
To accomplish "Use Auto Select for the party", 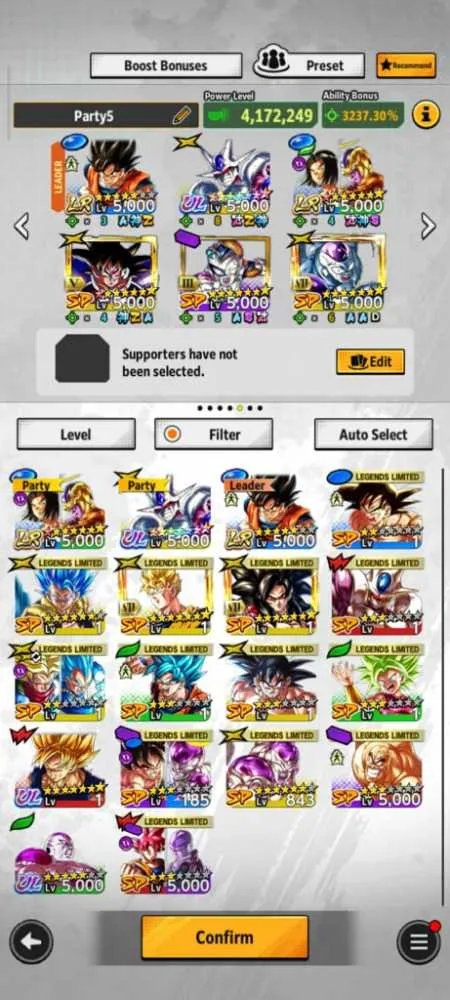I will (373, 434).
